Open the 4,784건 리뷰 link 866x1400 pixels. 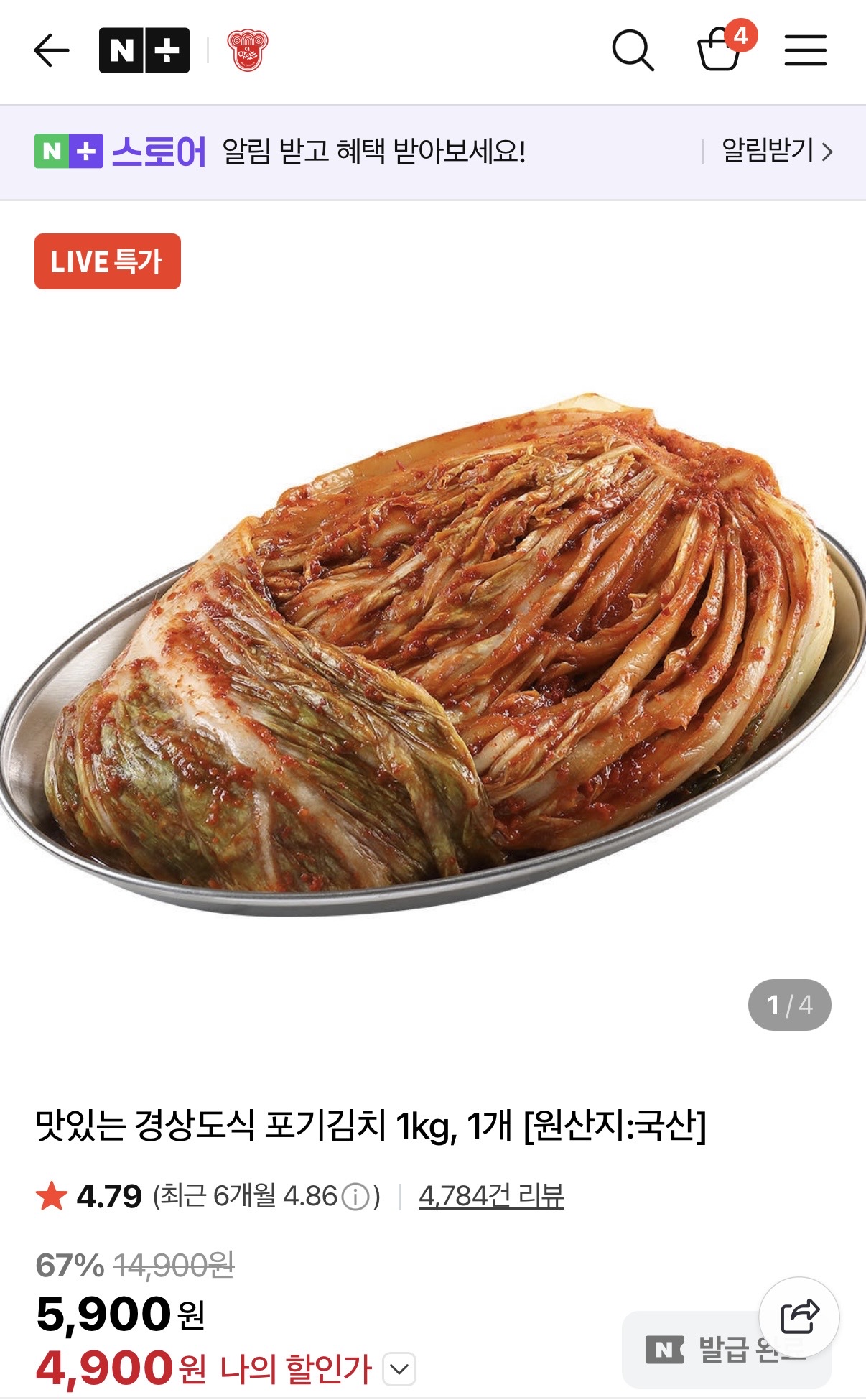pyautogui.click(x=491, y=1196)
